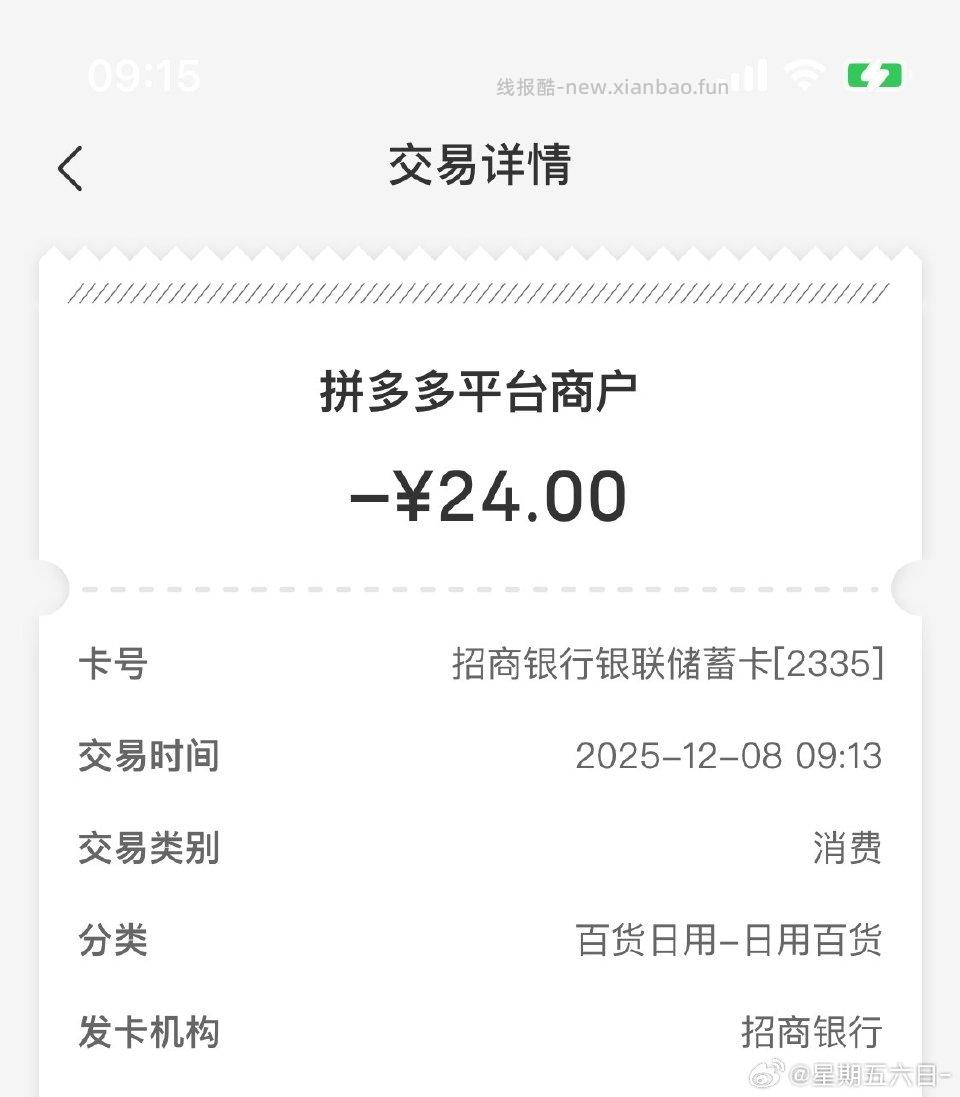The width and height of the screenshot is (960, 1097).
Task: Tap the cellular signal bars icon
Action: pyautogui.click(x=748, y=74)
